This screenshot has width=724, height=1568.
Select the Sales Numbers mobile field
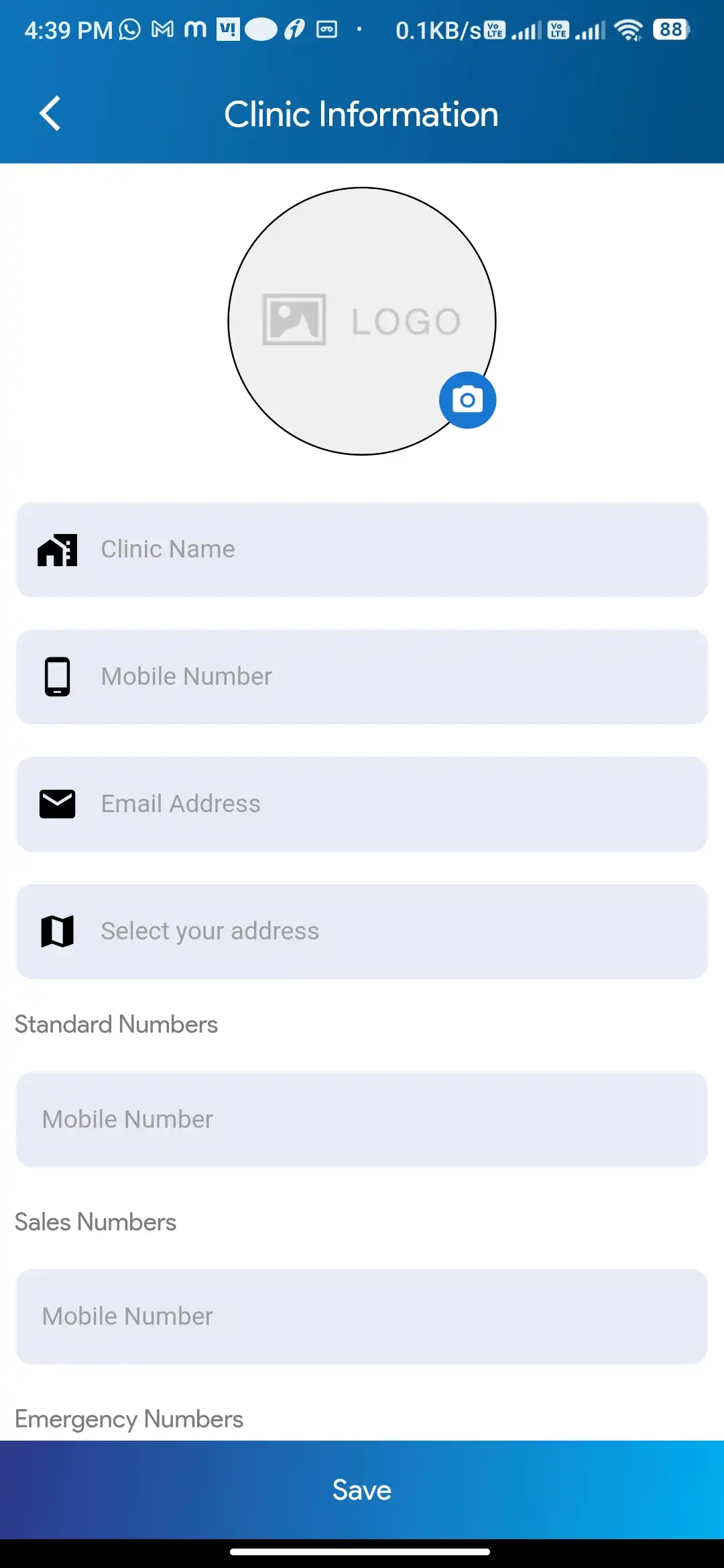coord(362,1315)
